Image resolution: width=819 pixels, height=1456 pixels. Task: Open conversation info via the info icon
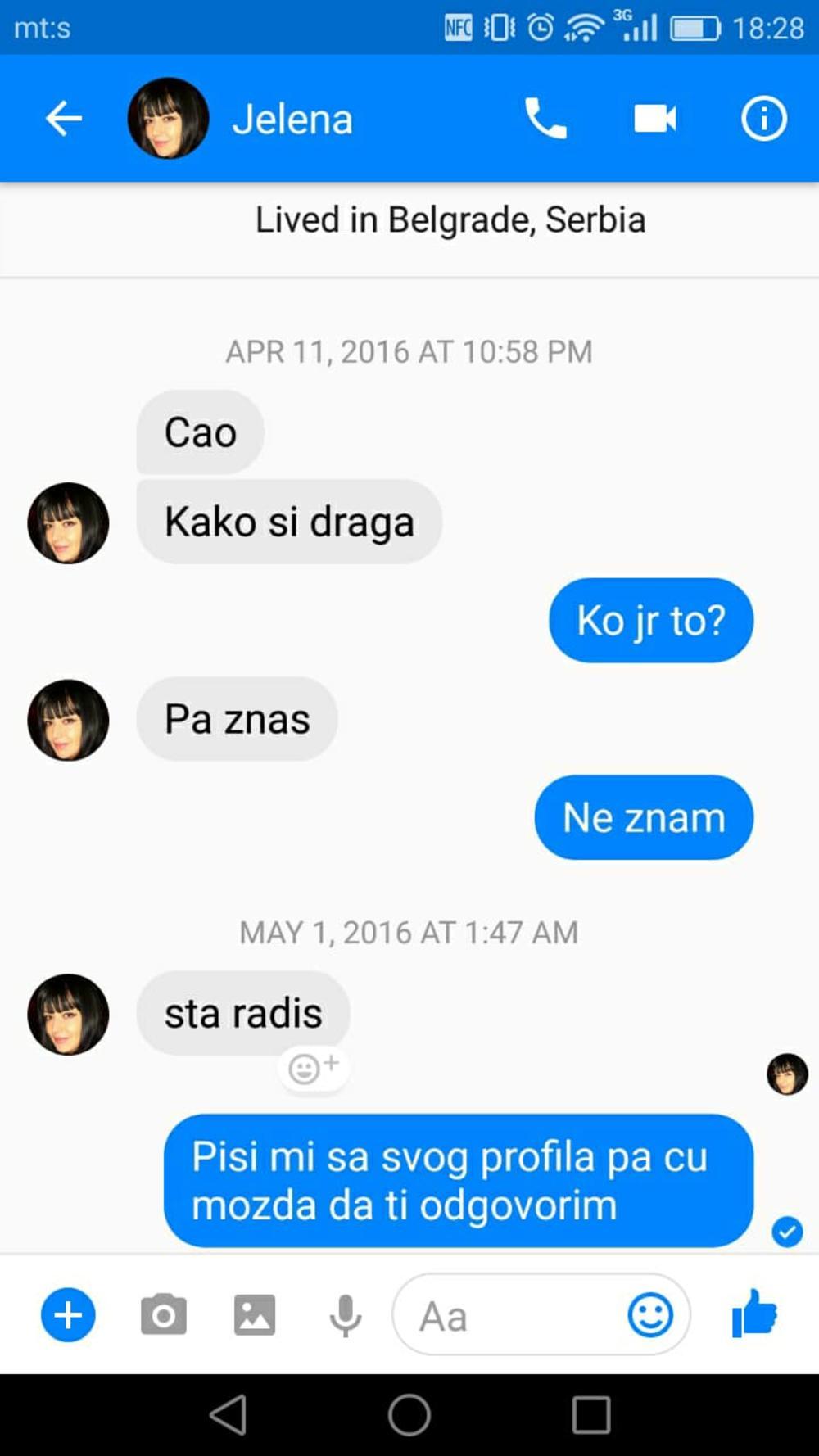(763, 118)
